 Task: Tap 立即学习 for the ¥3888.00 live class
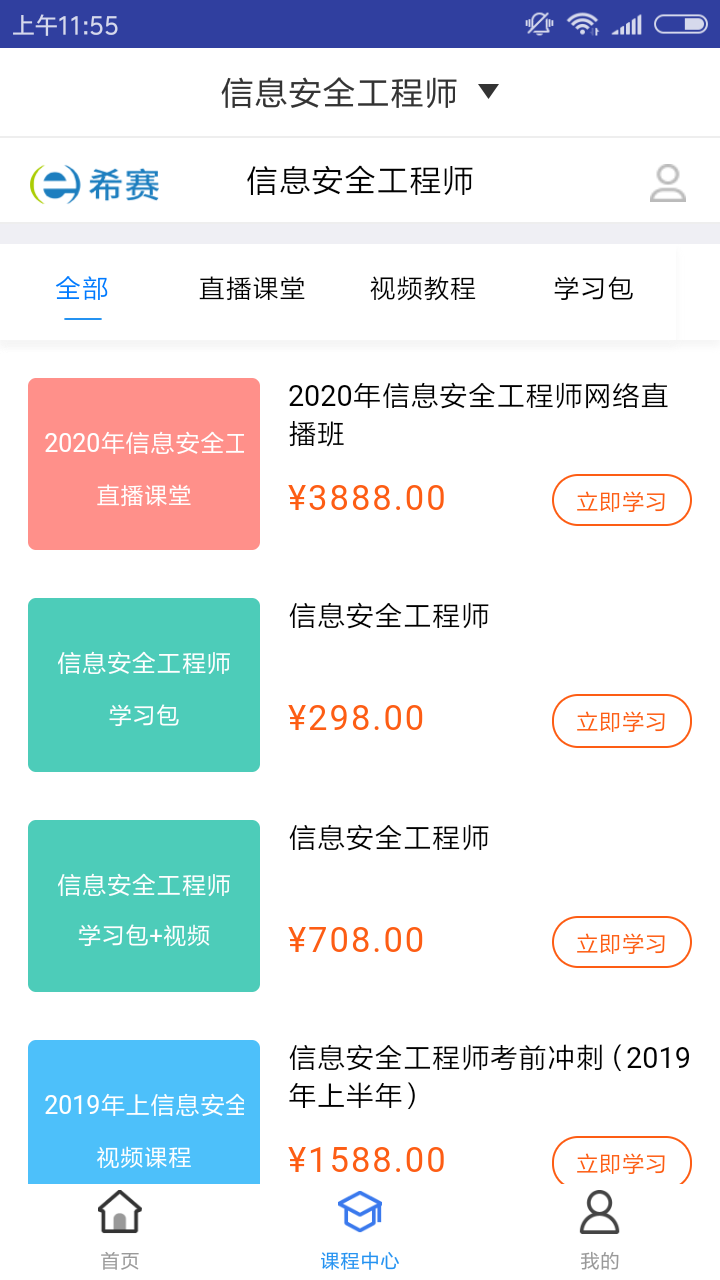click(621, 499)
